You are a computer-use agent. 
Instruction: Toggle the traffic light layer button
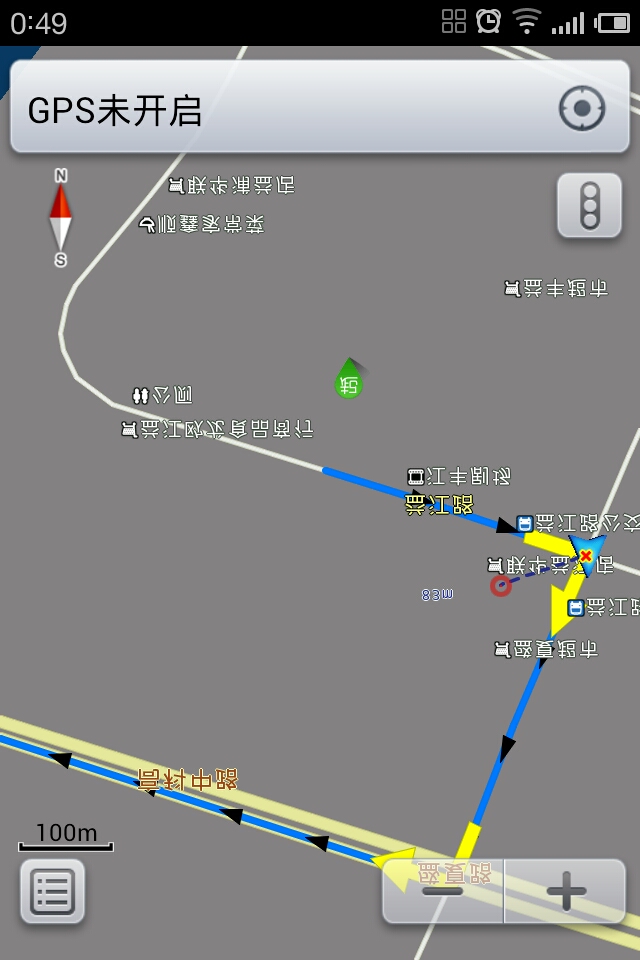point(589,206)
